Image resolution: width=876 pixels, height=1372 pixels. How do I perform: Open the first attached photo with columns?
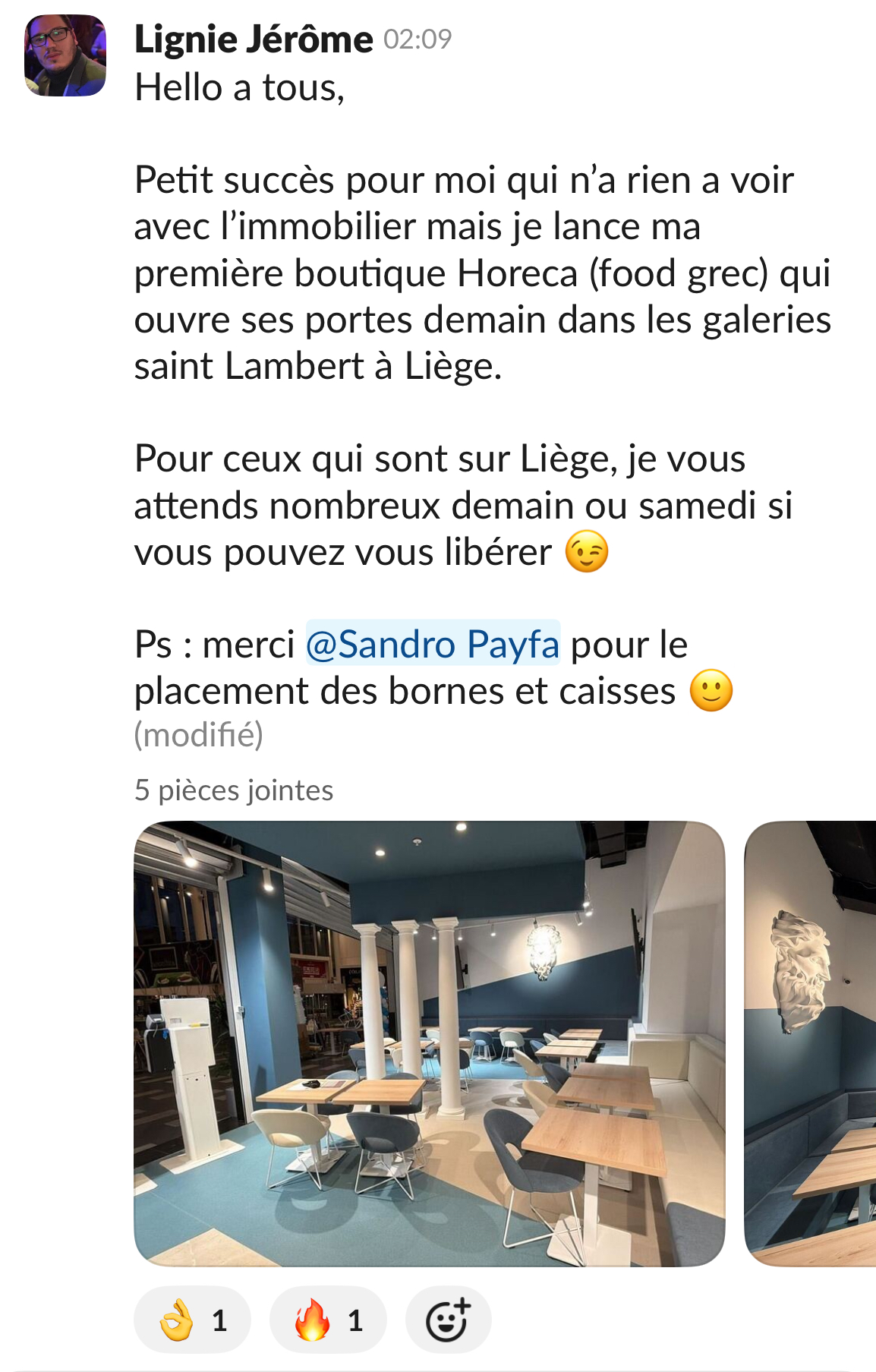[429, 1043]
